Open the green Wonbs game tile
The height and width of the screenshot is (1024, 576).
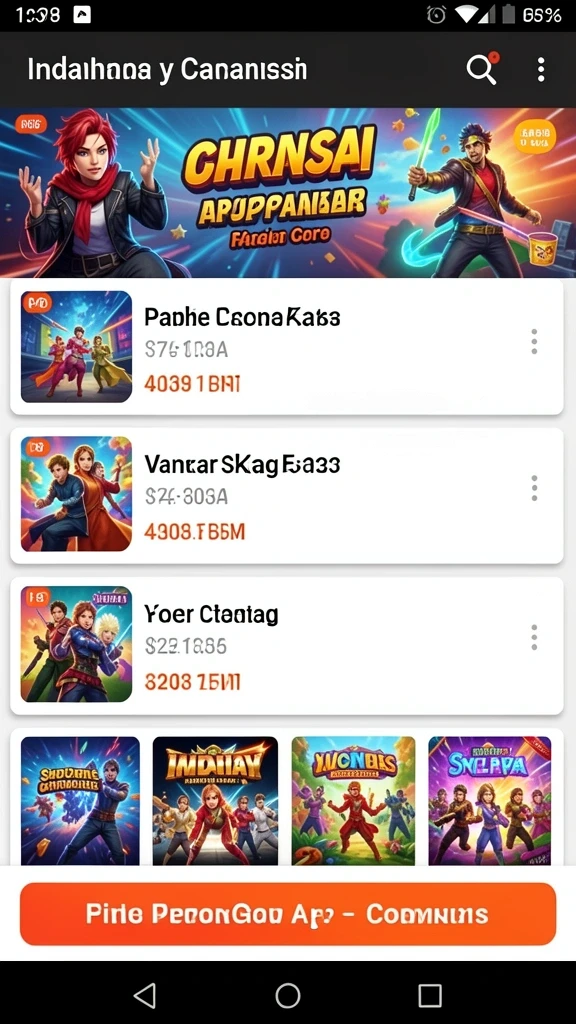pos(353,801)
